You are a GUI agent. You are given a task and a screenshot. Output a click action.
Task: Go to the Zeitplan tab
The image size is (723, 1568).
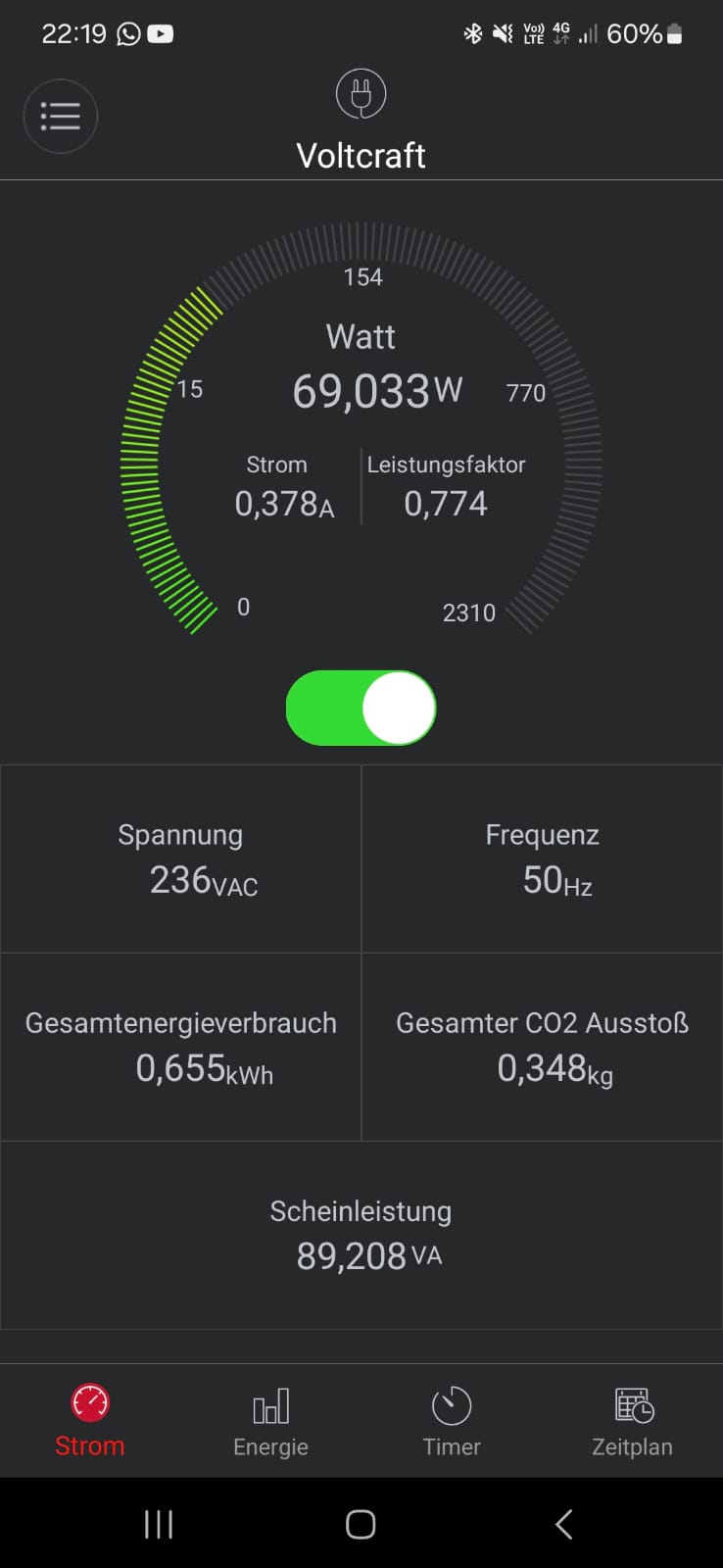(x=632, y=1421)
